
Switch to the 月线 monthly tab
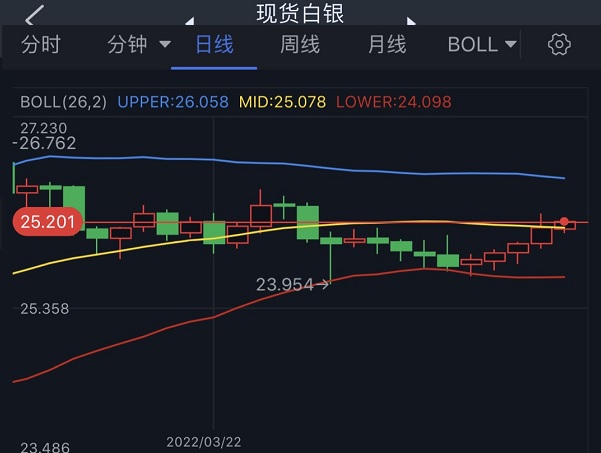(x=386, y=44)
